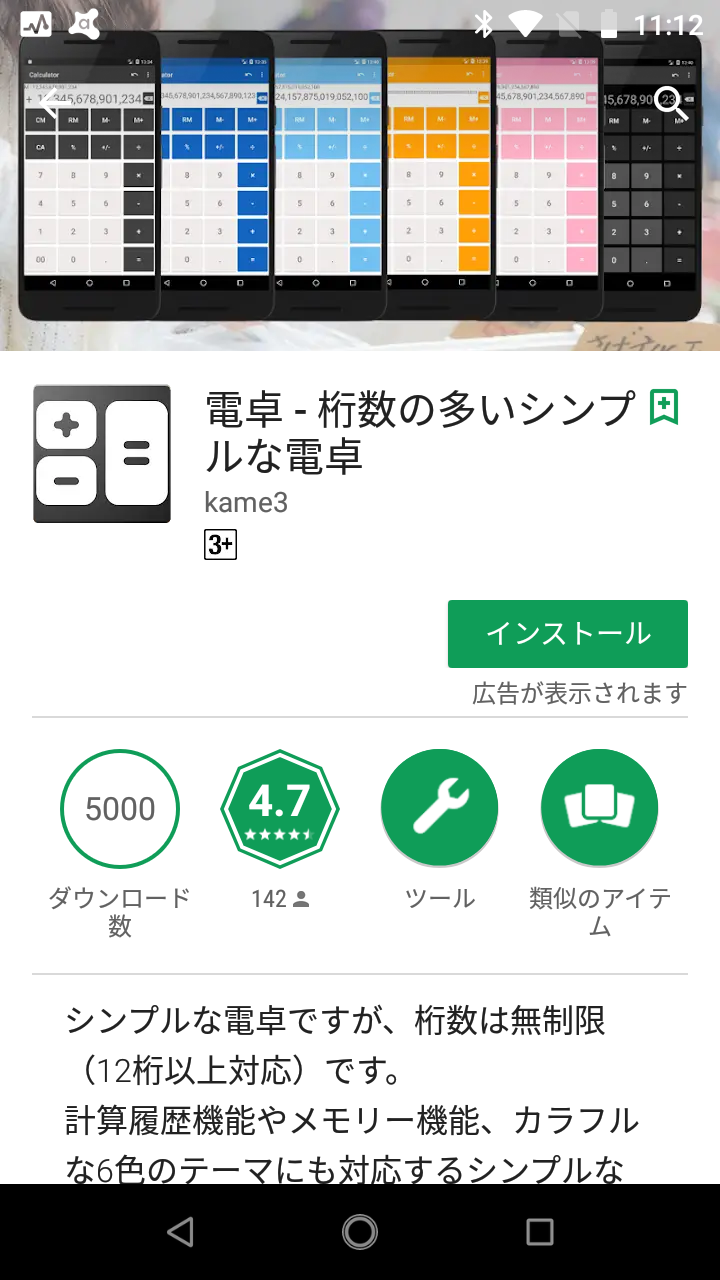Tap the orange calculator screenshot
Viewport: 720px width, 1280px height.
(x=440, y=180)
